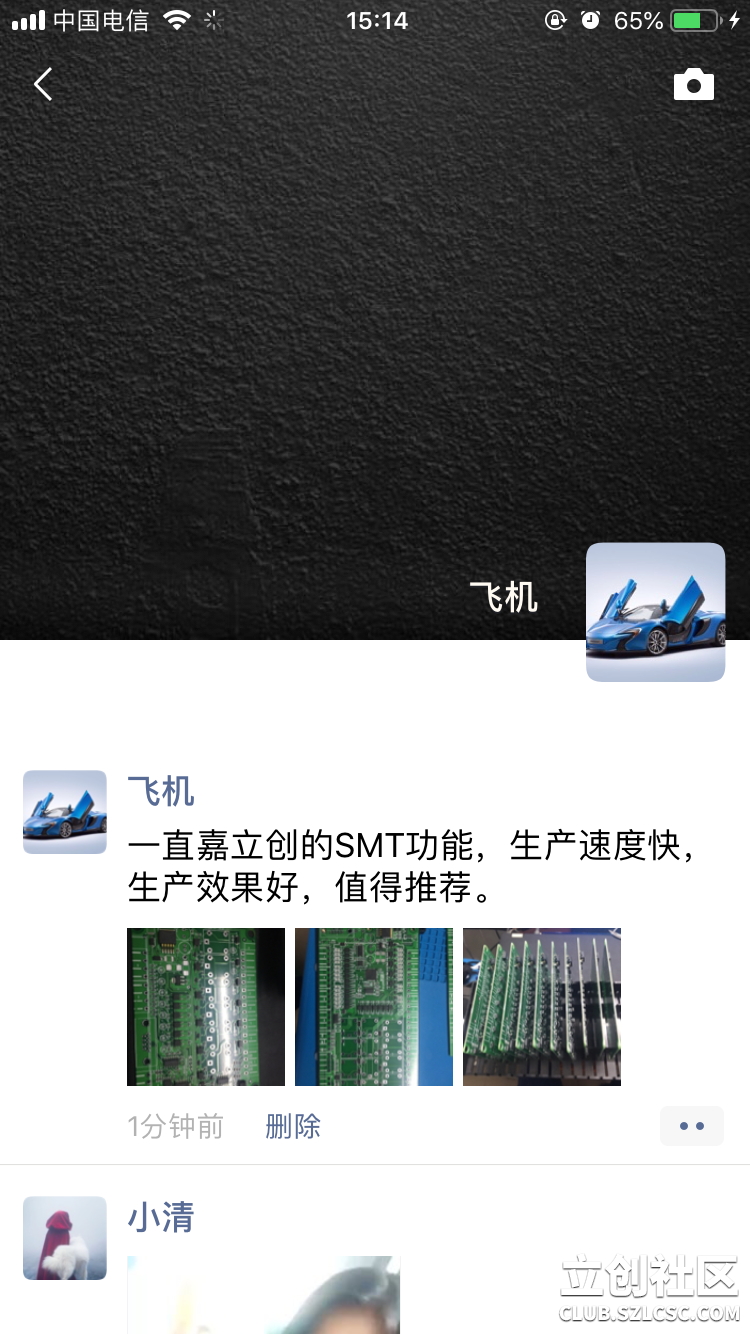The height and width of the screenshot is (1334, 750).
Task: View the third photo of stacked boards
Action: pyautogui.click(x=542, y=1006)
